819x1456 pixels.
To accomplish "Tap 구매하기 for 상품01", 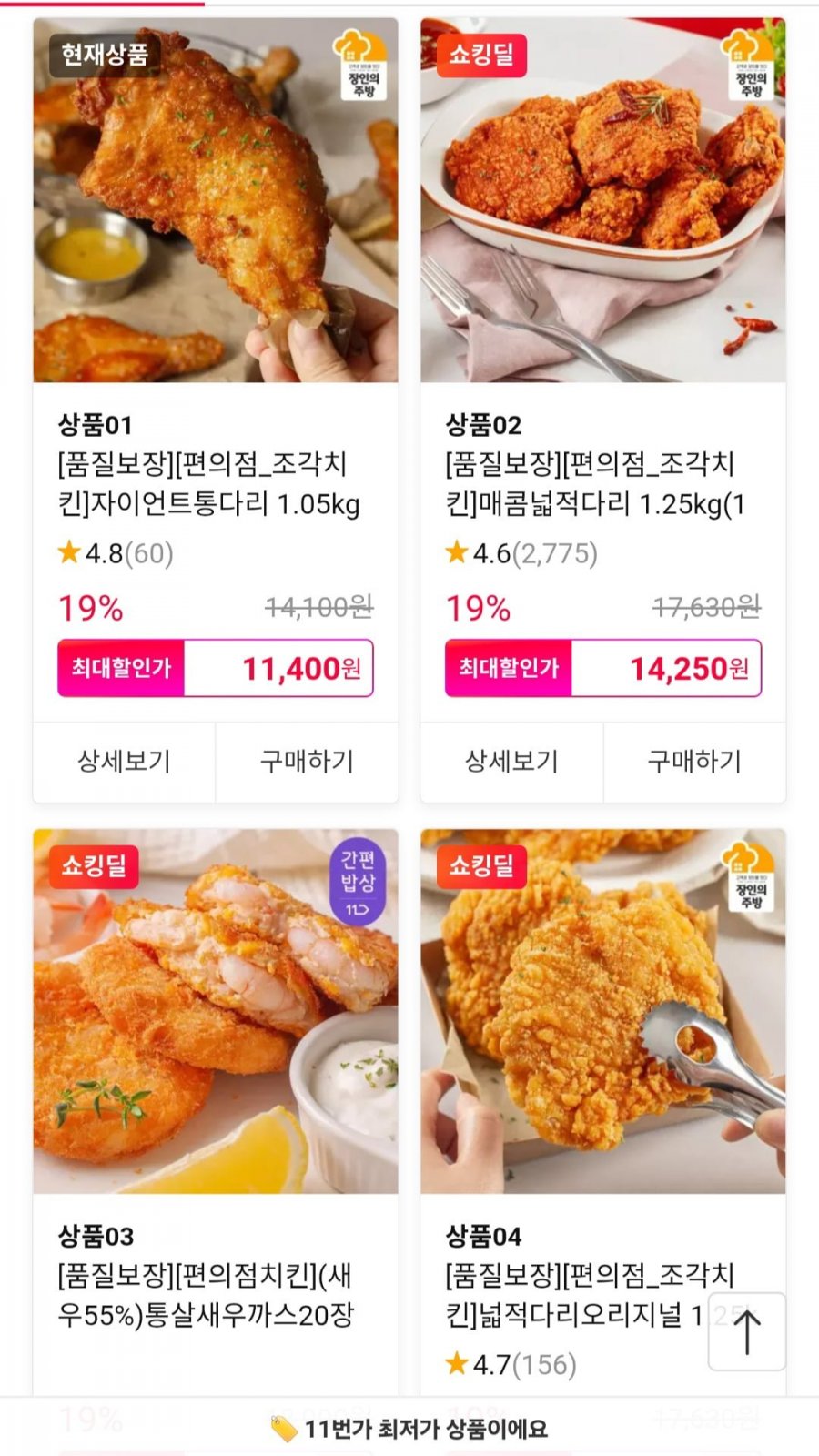I will (x=307, y=762).
